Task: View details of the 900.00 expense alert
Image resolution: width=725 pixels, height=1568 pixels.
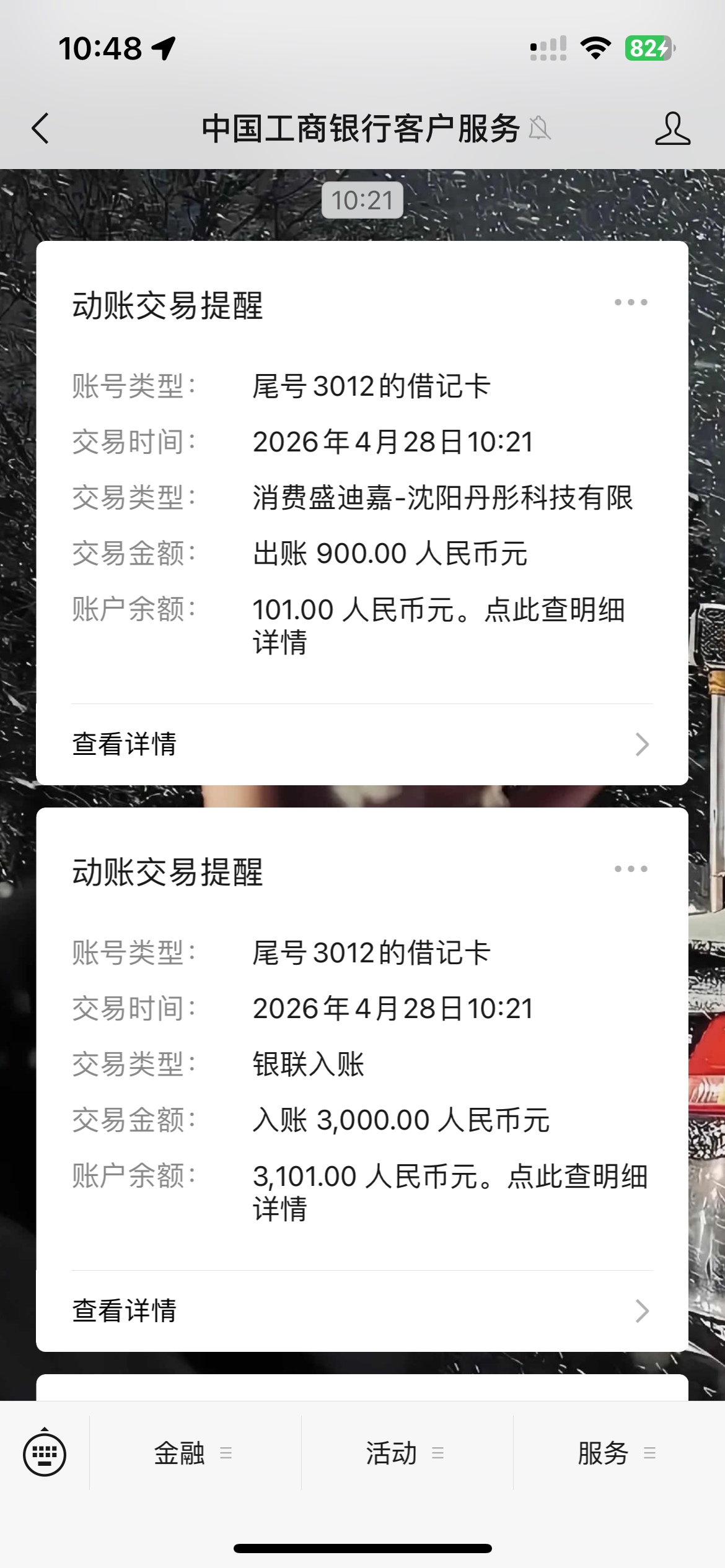Action: [x=362, y=744]
